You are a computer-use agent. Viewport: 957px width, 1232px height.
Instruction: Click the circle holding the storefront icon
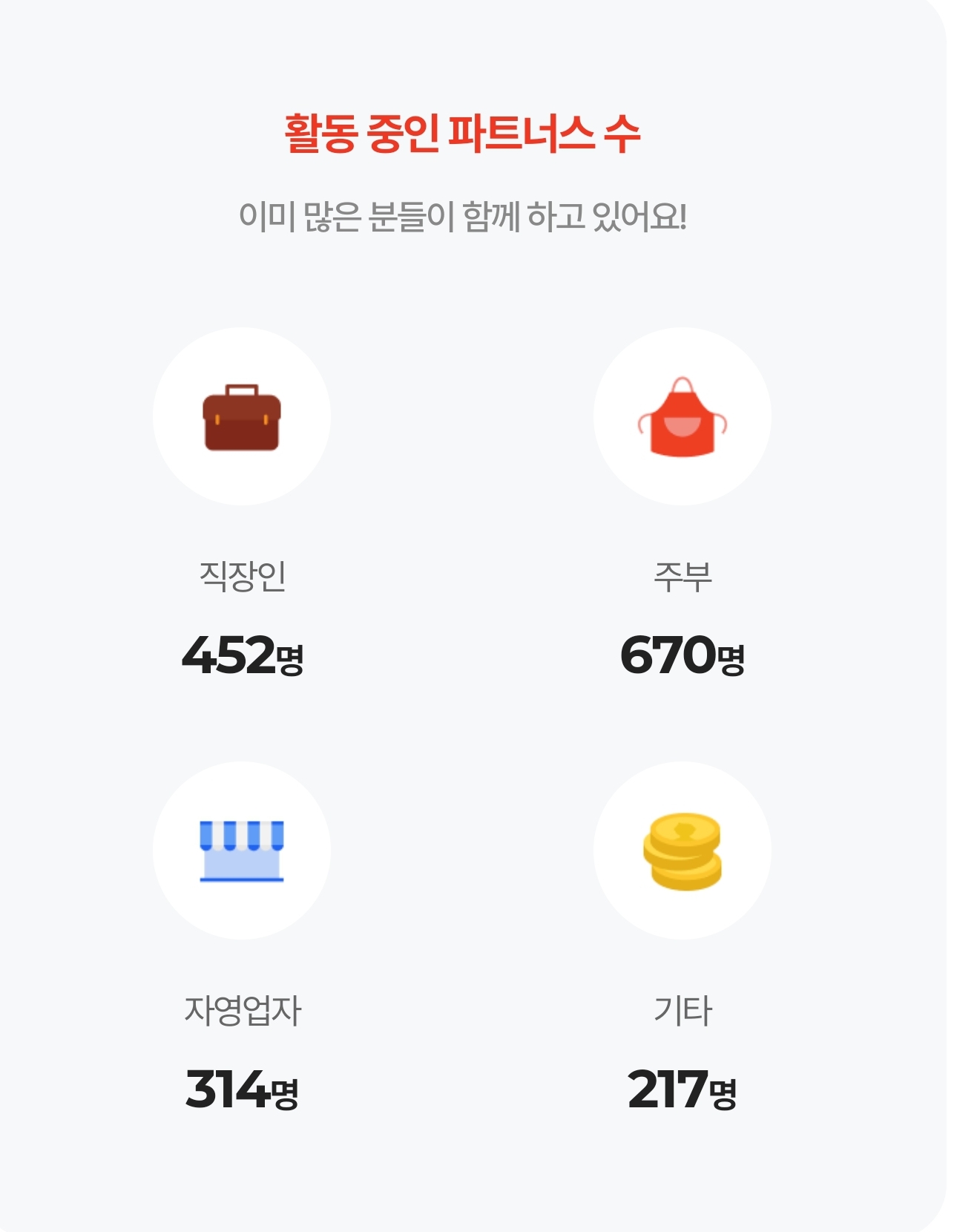240,850
